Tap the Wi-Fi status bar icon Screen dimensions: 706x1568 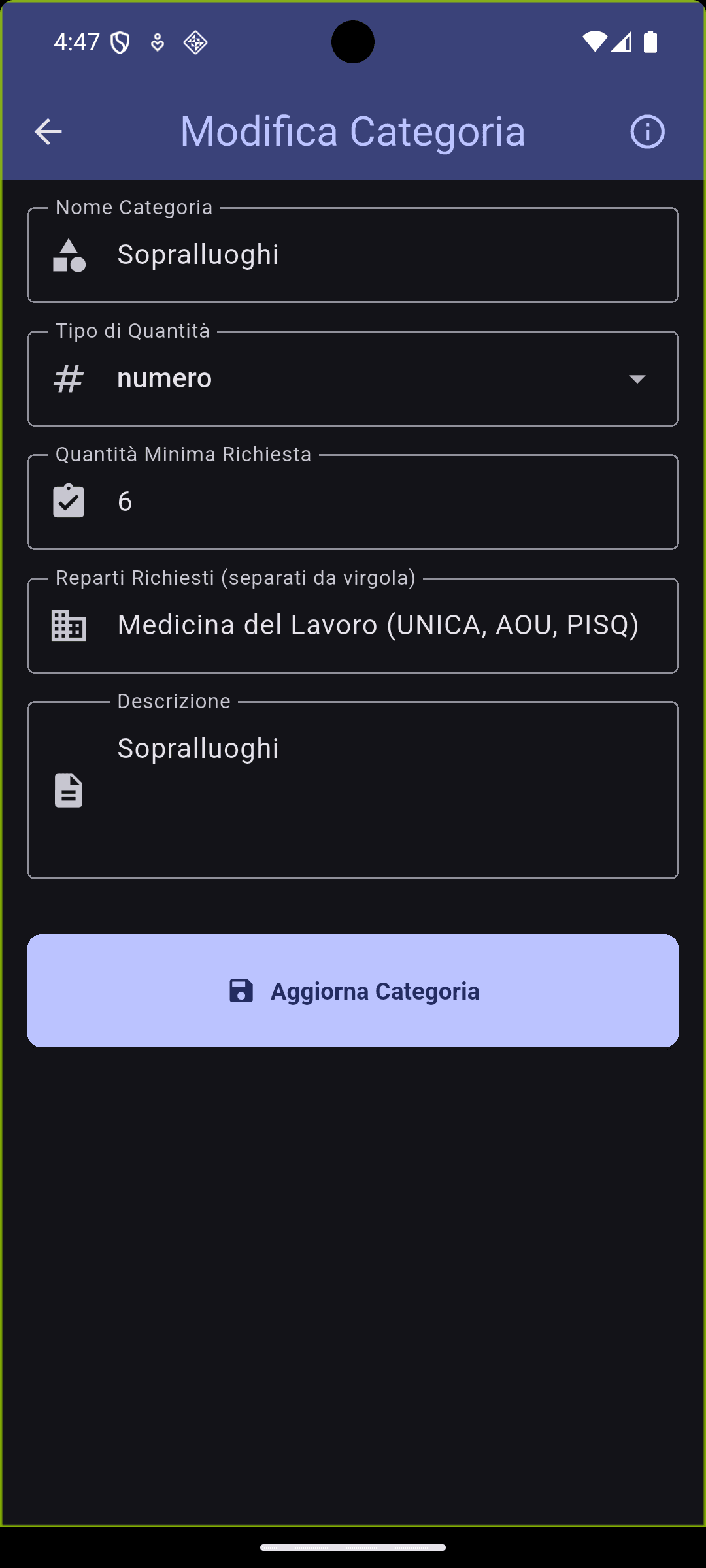click(592, 42)
